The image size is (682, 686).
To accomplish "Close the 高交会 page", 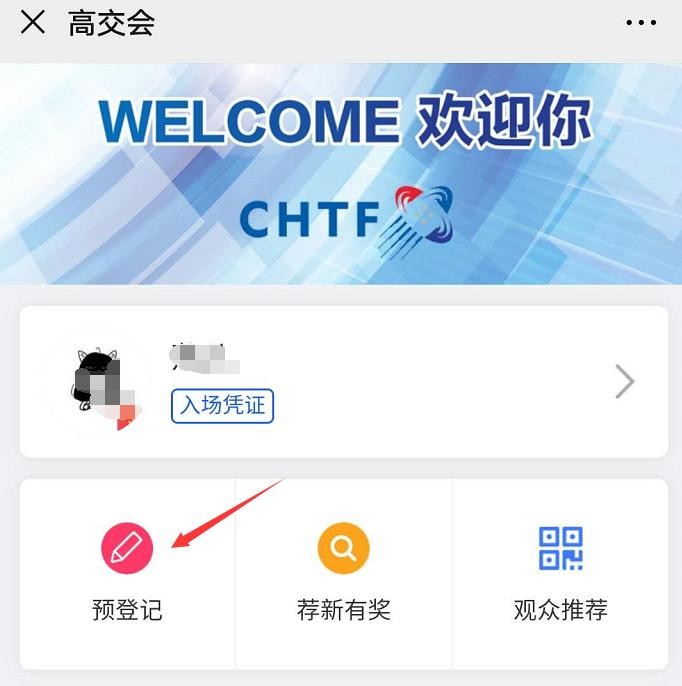I will pyautogui.click(x=33, y=23).
